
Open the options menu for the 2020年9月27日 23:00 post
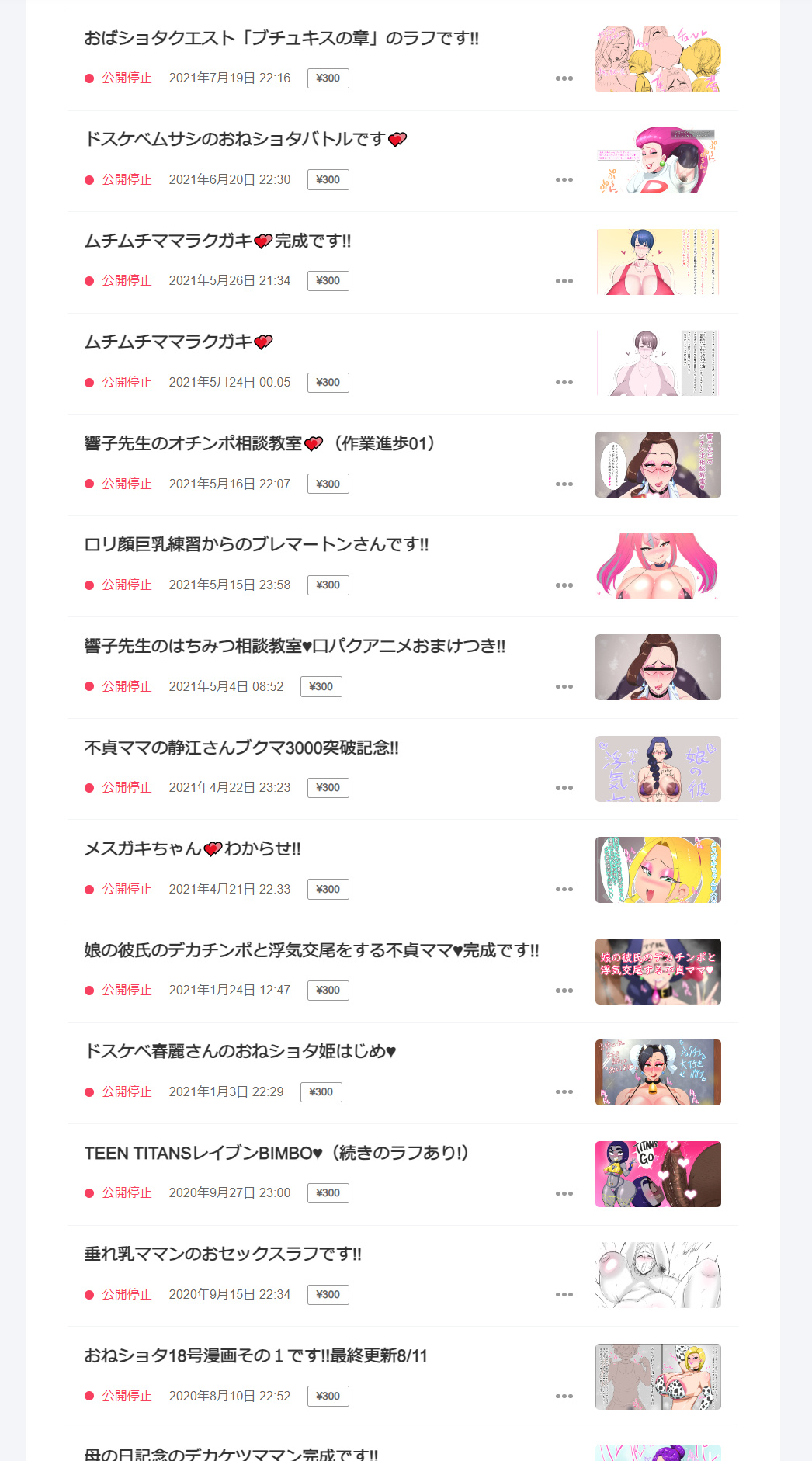pos(564,1193)
